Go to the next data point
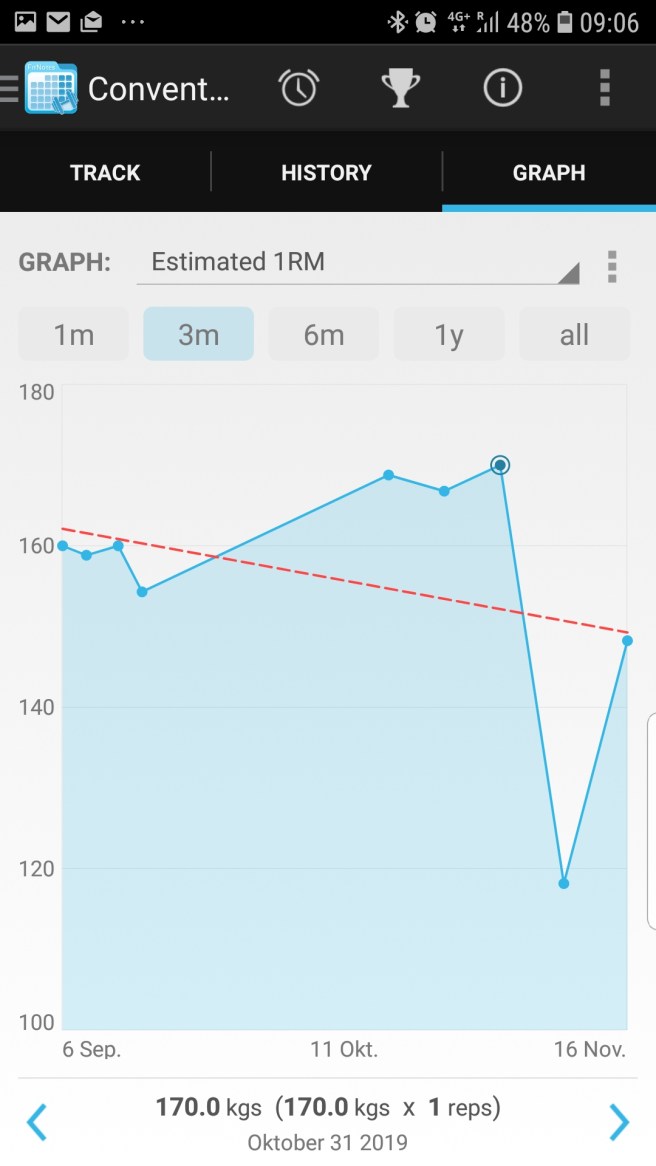The height and width of the screenshot is (1166, 656). [x=619, y=1122]
